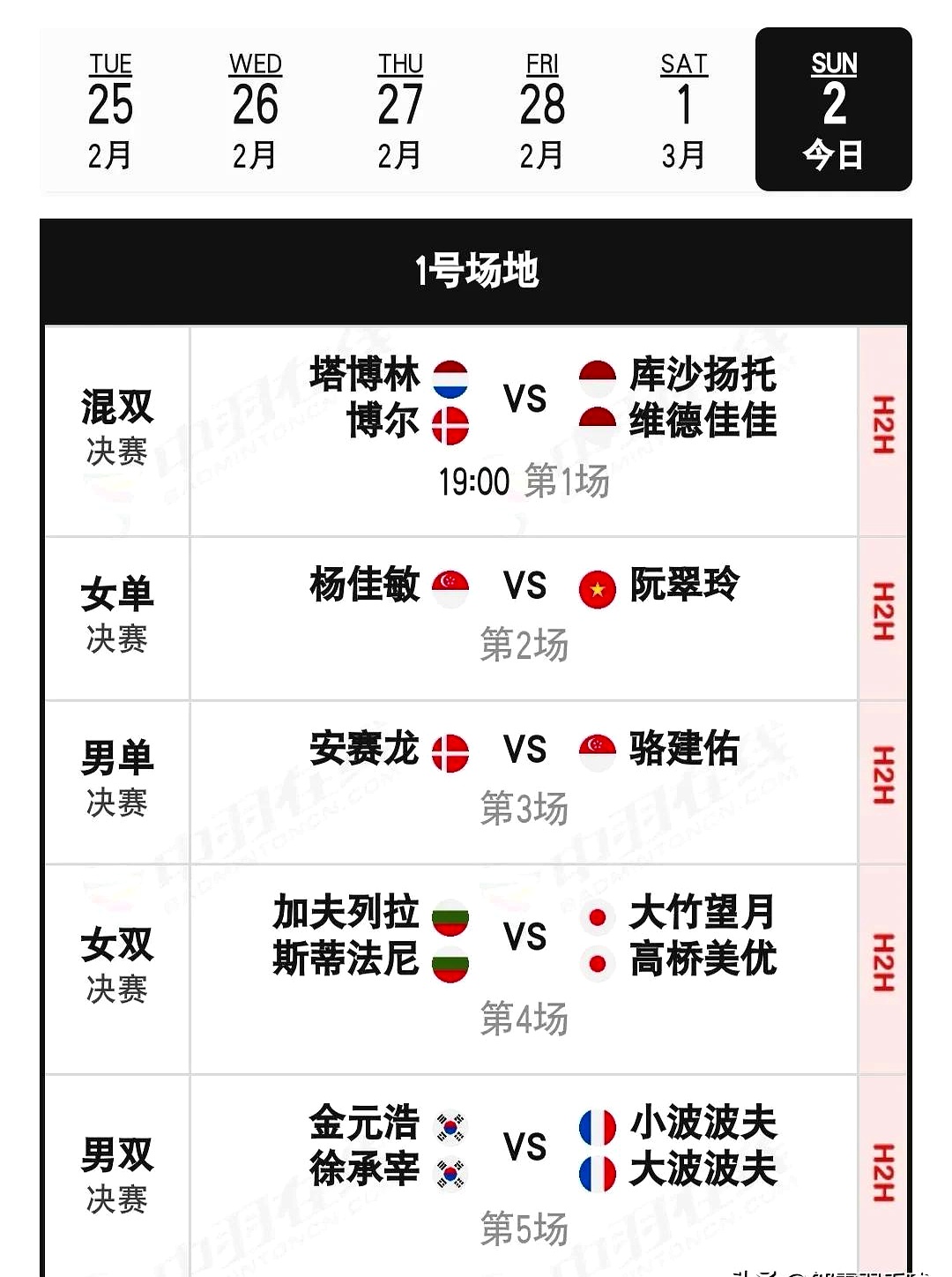Show H2H for the 女双 final
This screenshot has height=1277, width=952.
[x=882, y=963]
